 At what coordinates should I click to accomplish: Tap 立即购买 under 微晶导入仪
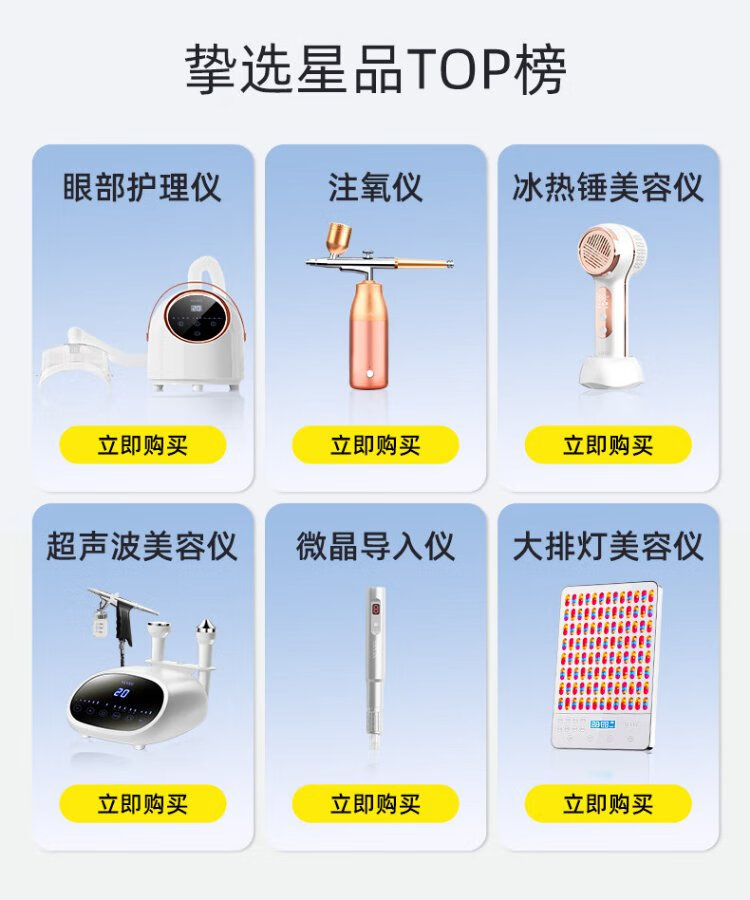pyautogui.click(x=375, y=804)
